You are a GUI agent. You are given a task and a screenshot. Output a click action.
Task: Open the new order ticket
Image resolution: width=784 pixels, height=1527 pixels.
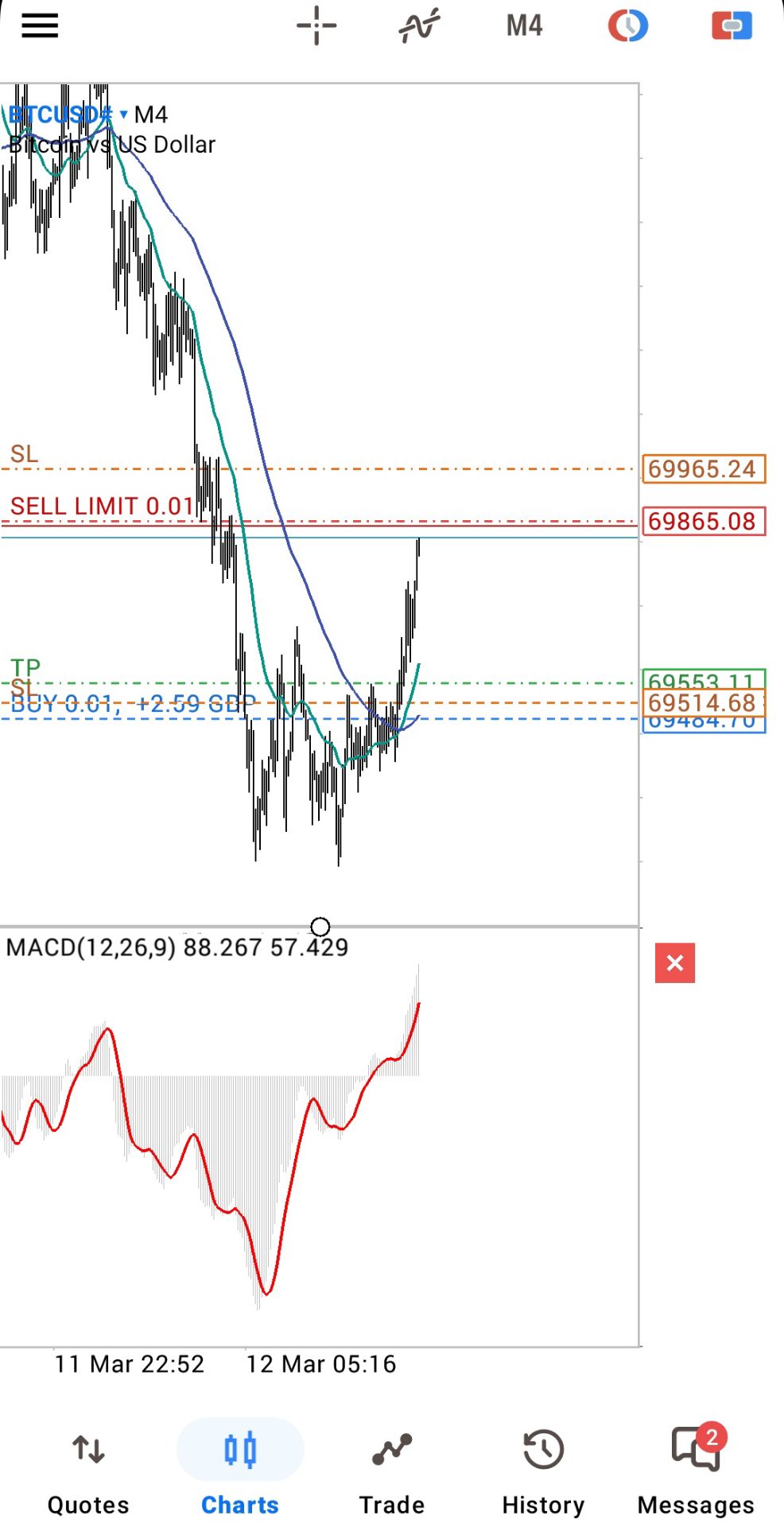732,26
